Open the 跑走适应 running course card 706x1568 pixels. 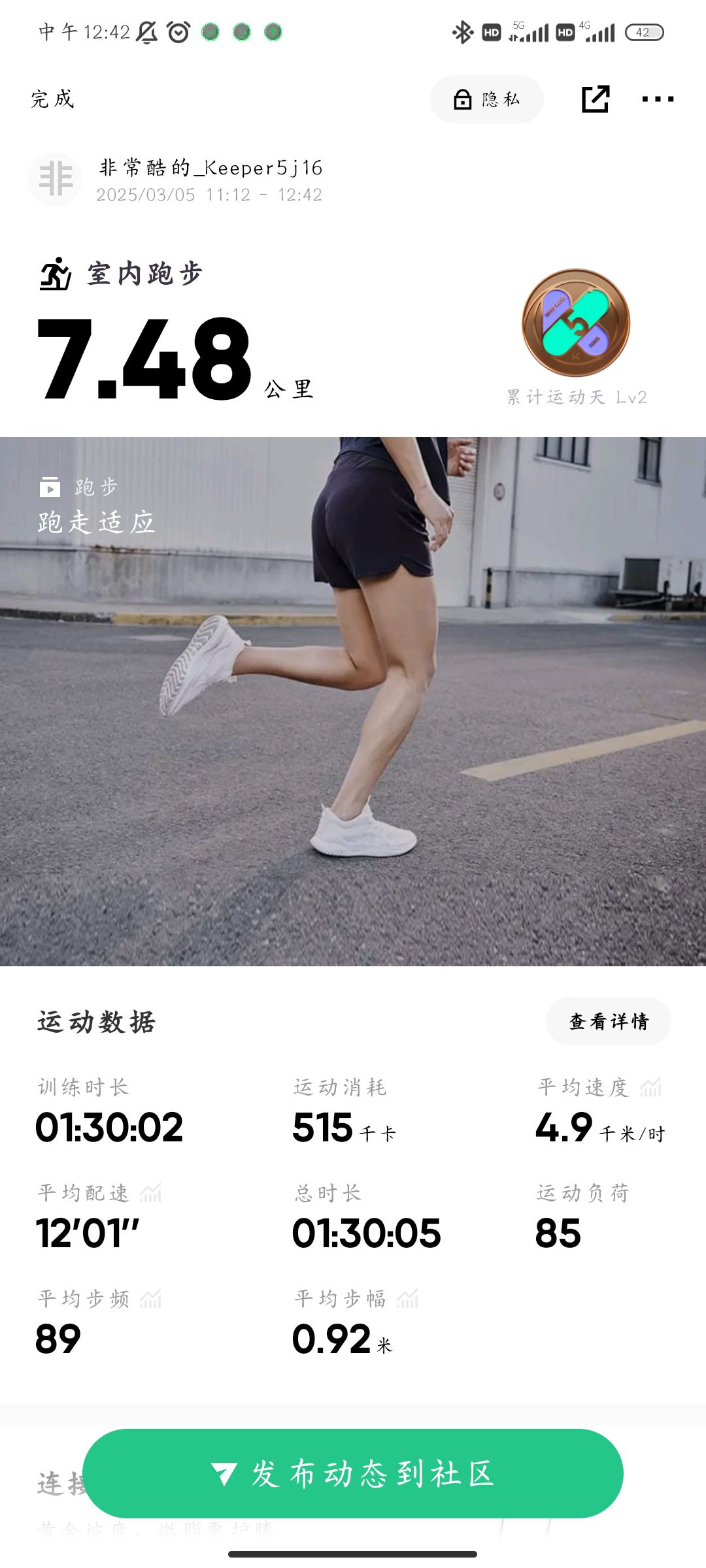tap(353, 700)
